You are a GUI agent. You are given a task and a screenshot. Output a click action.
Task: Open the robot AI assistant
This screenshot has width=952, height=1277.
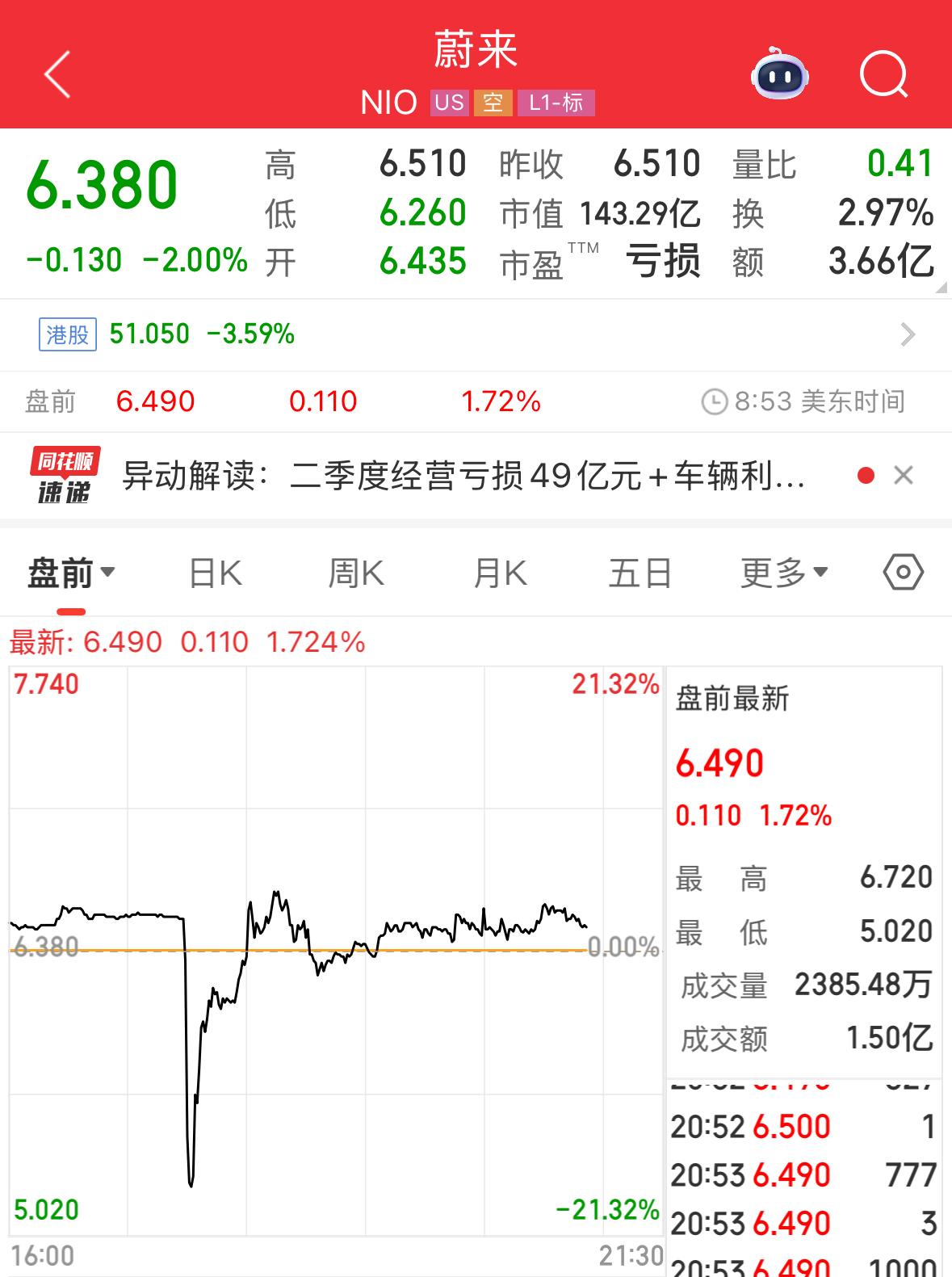tap(779, 74)
